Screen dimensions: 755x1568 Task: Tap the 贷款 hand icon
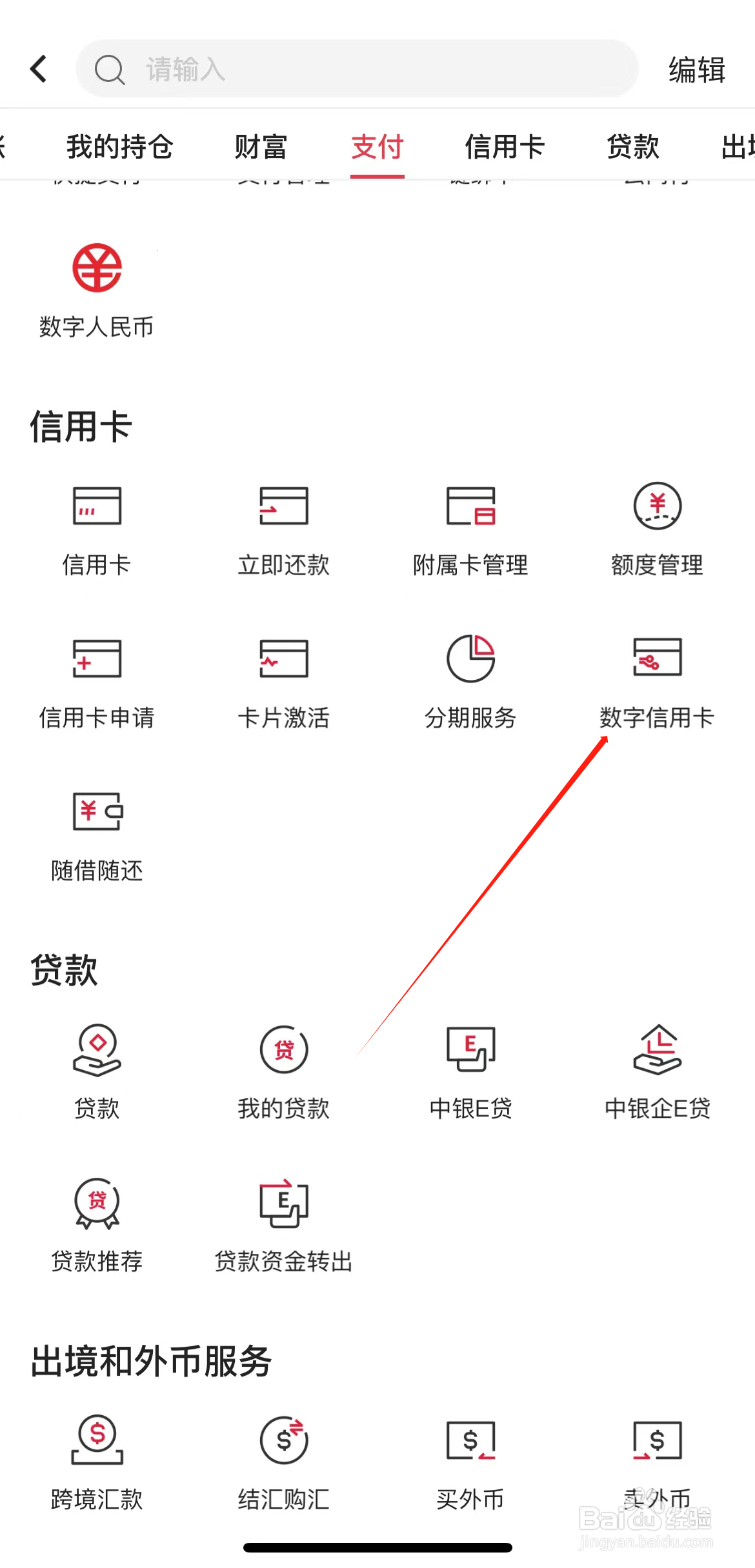tap(97, 1051)
